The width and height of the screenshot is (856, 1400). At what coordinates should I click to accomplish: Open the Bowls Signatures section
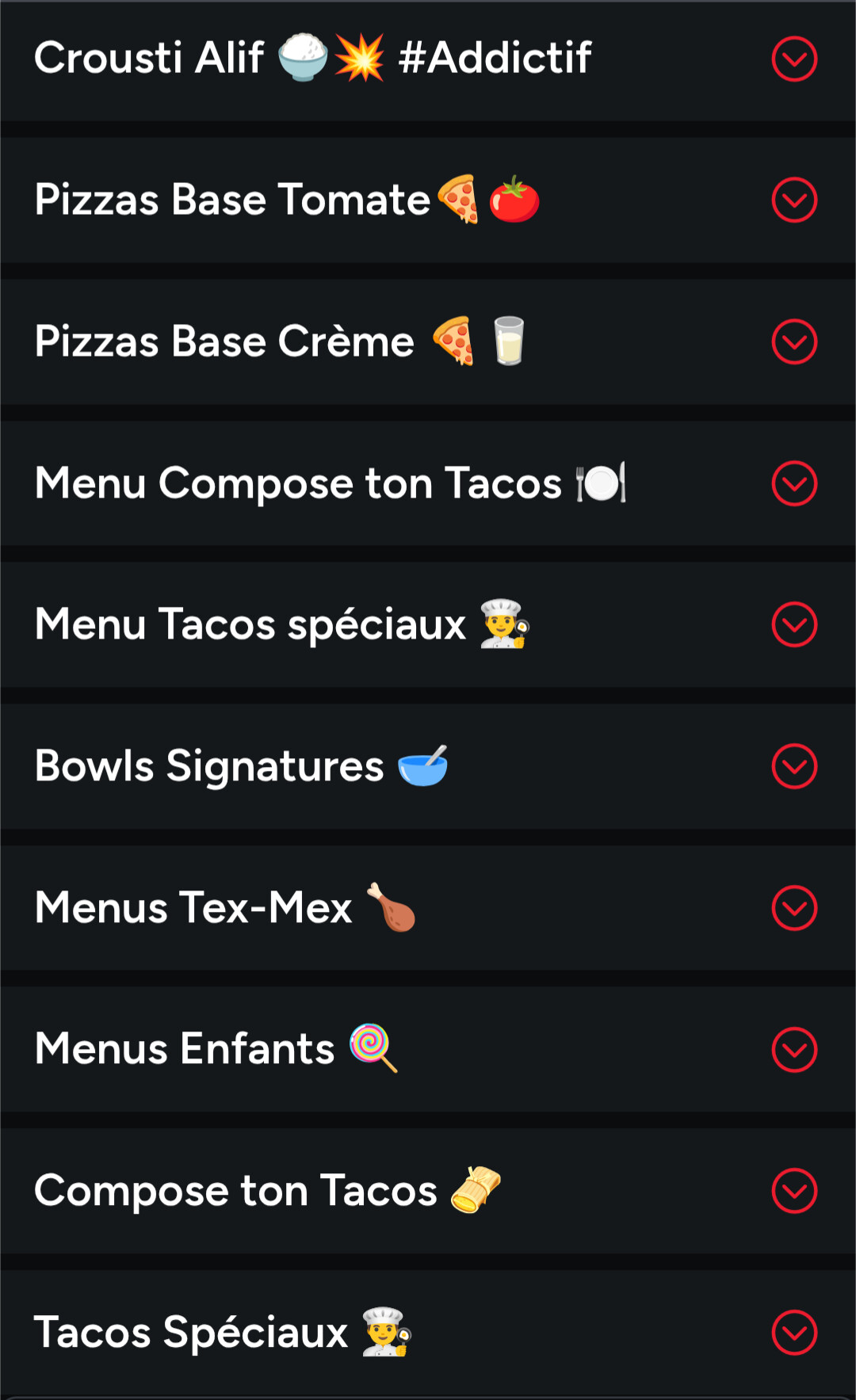[x=794, y=766]
